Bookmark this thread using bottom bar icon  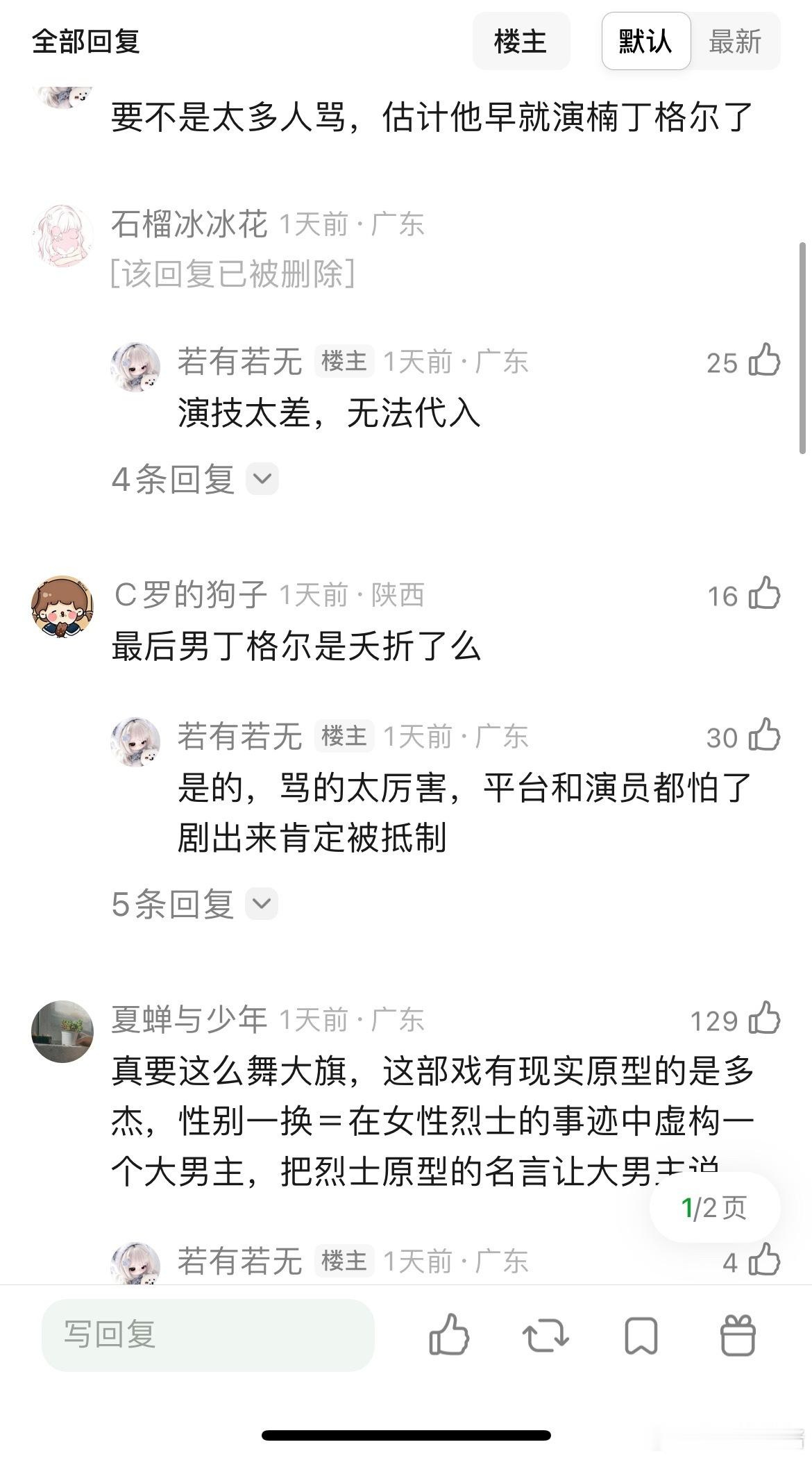[x=642, y=1336]
